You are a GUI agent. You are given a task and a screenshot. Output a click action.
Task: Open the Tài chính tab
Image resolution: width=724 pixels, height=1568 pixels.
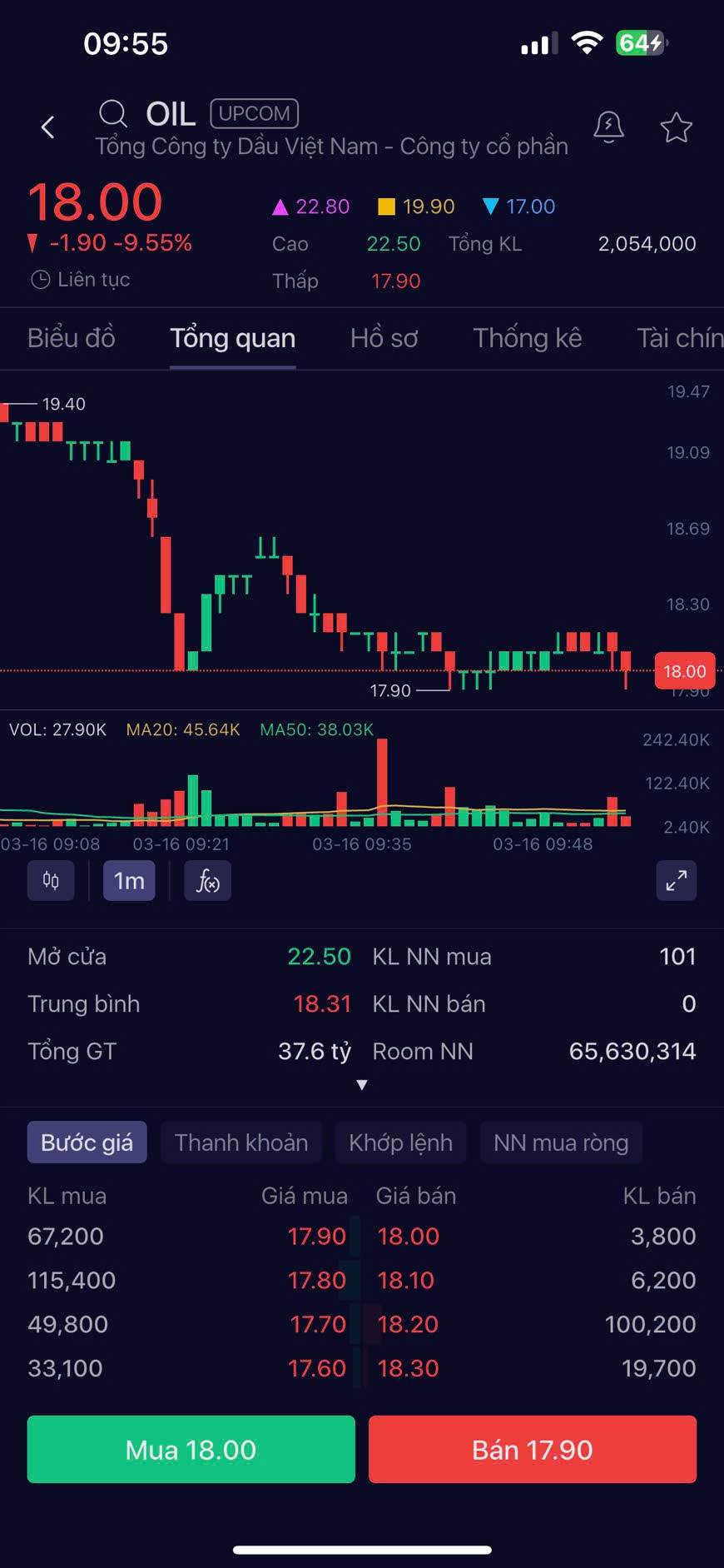click(678, 338)
